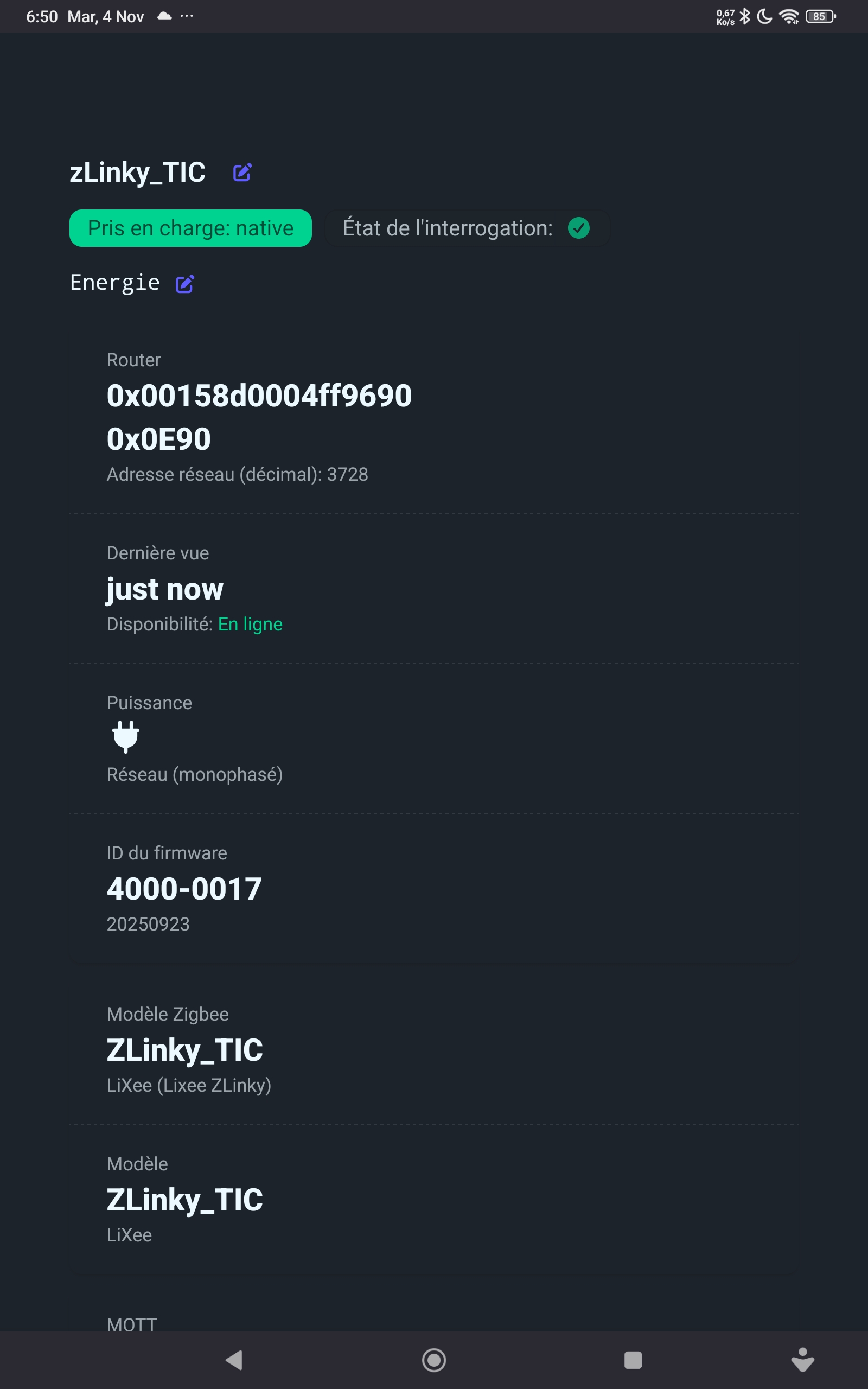Go back with the system back button
The width and height of the screenshot is (868, 1389).
(234, 1360)
